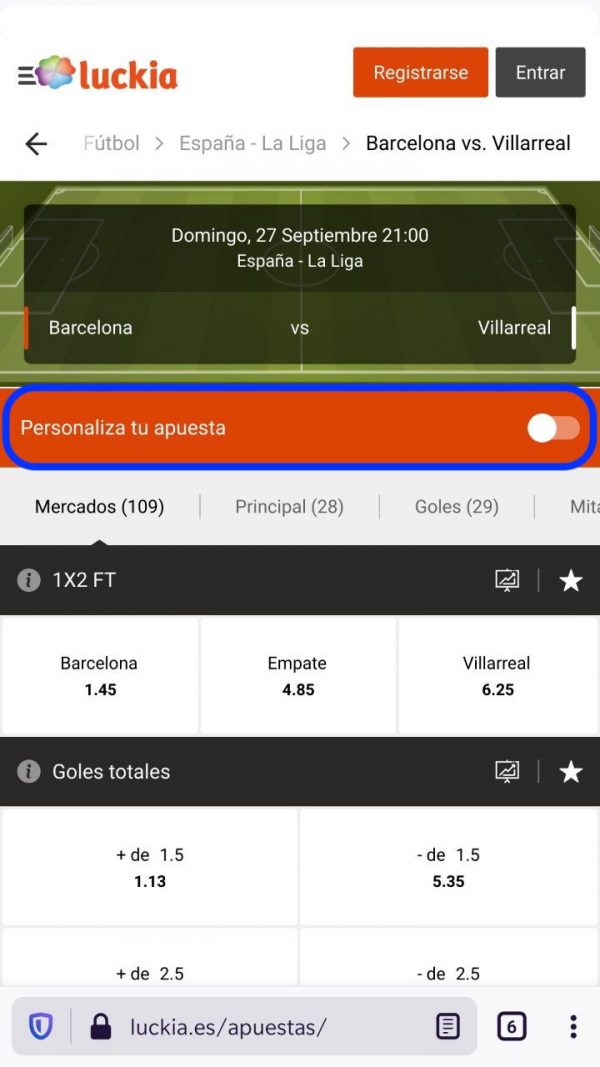This screenshot has height=1067, width=600.
Task: Tap Entrar to log in
Action: tap(540, 73)
